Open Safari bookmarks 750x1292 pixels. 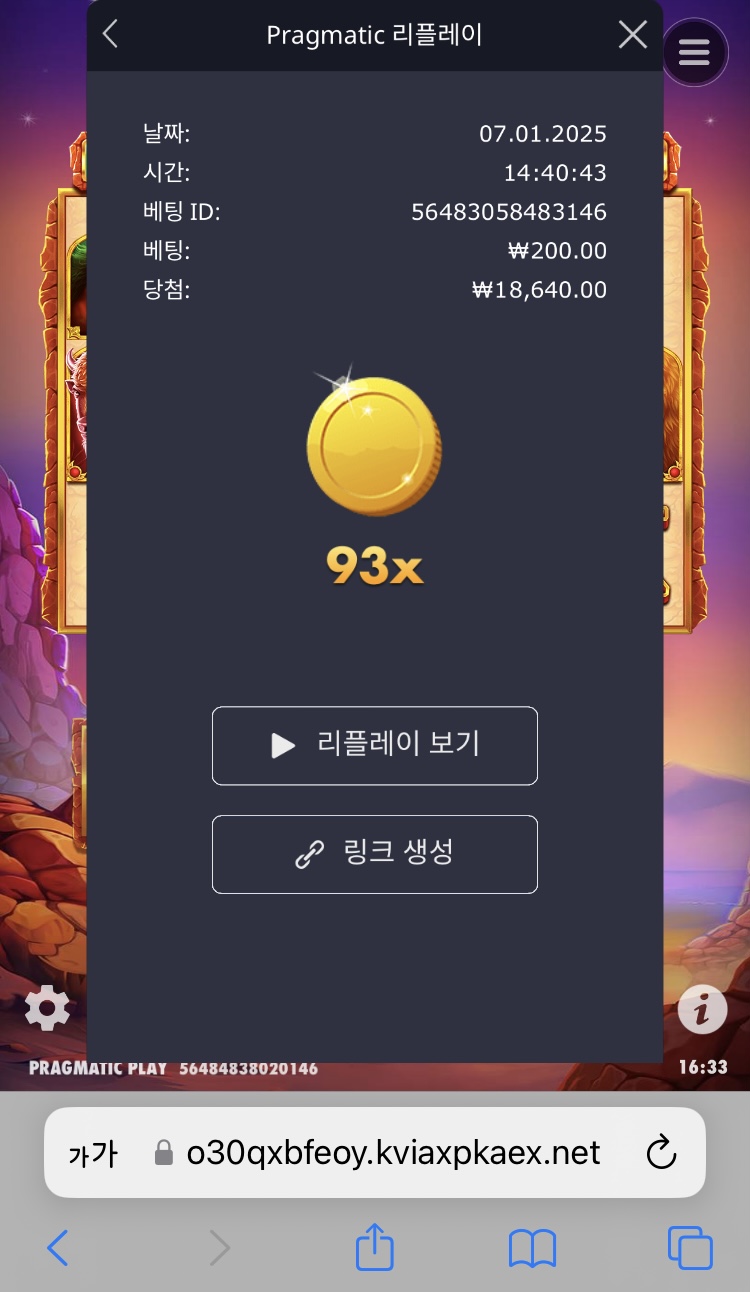pos(532,1248)
